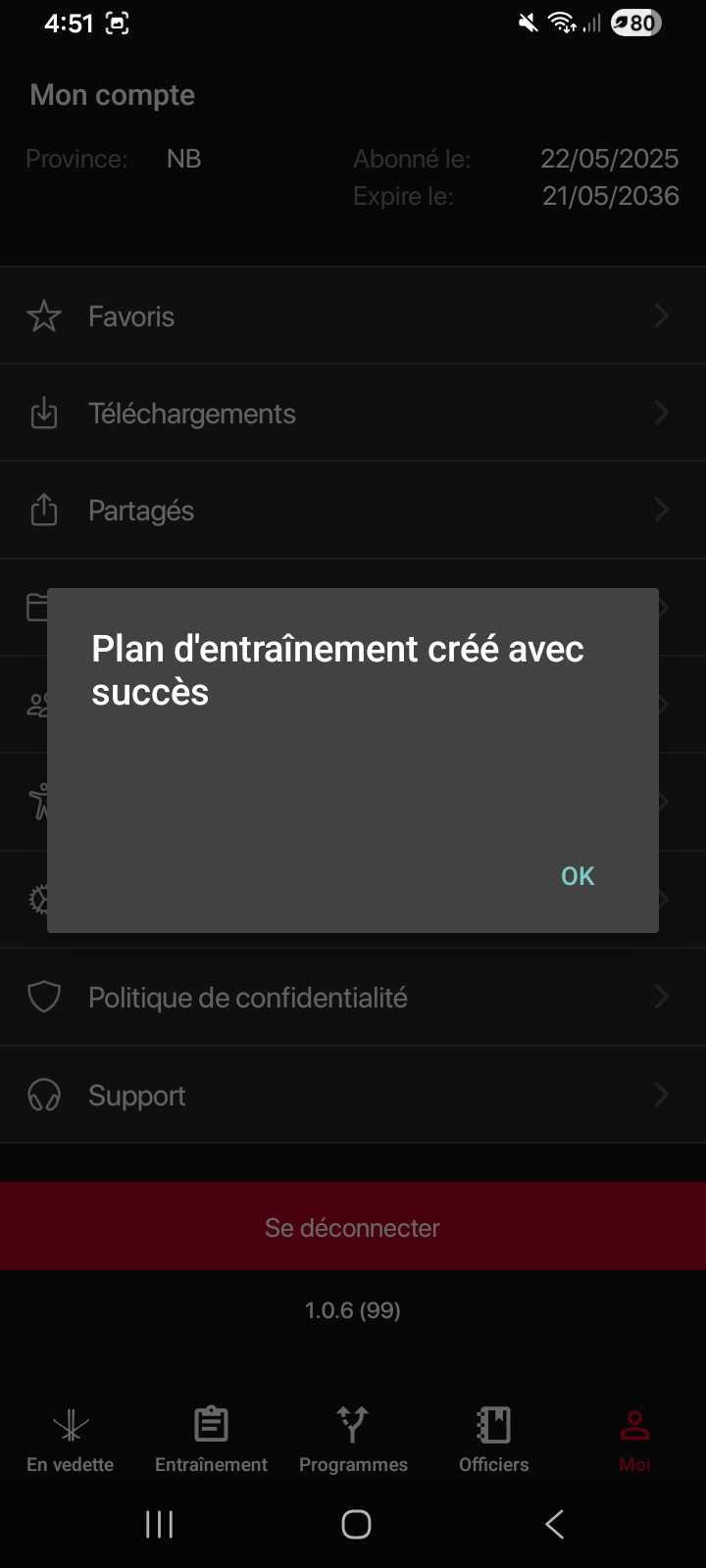Click the Partagés share icon
The height and width of the screenshot is (1568, 706).
pyautogui.click(x=43, y=510)
